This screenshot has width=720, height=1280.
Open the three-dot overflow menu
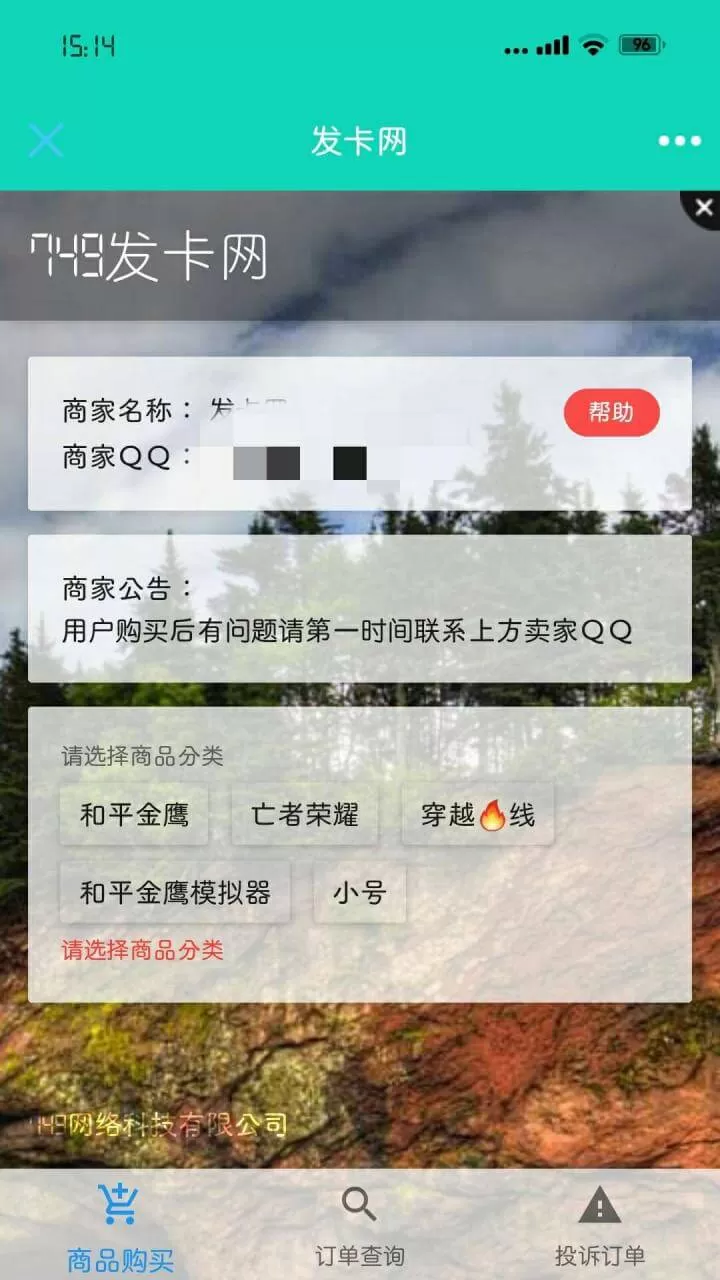click(680, 141)
